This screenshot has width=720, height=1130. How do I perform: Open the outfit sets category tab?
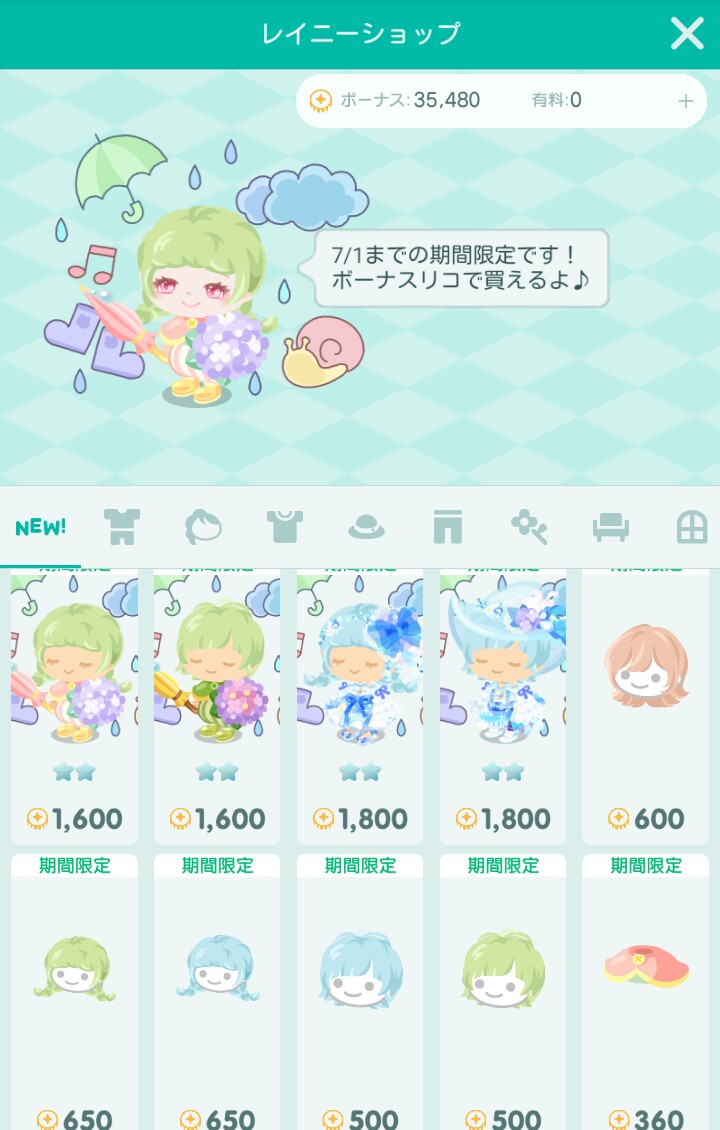tap(122, 527)
